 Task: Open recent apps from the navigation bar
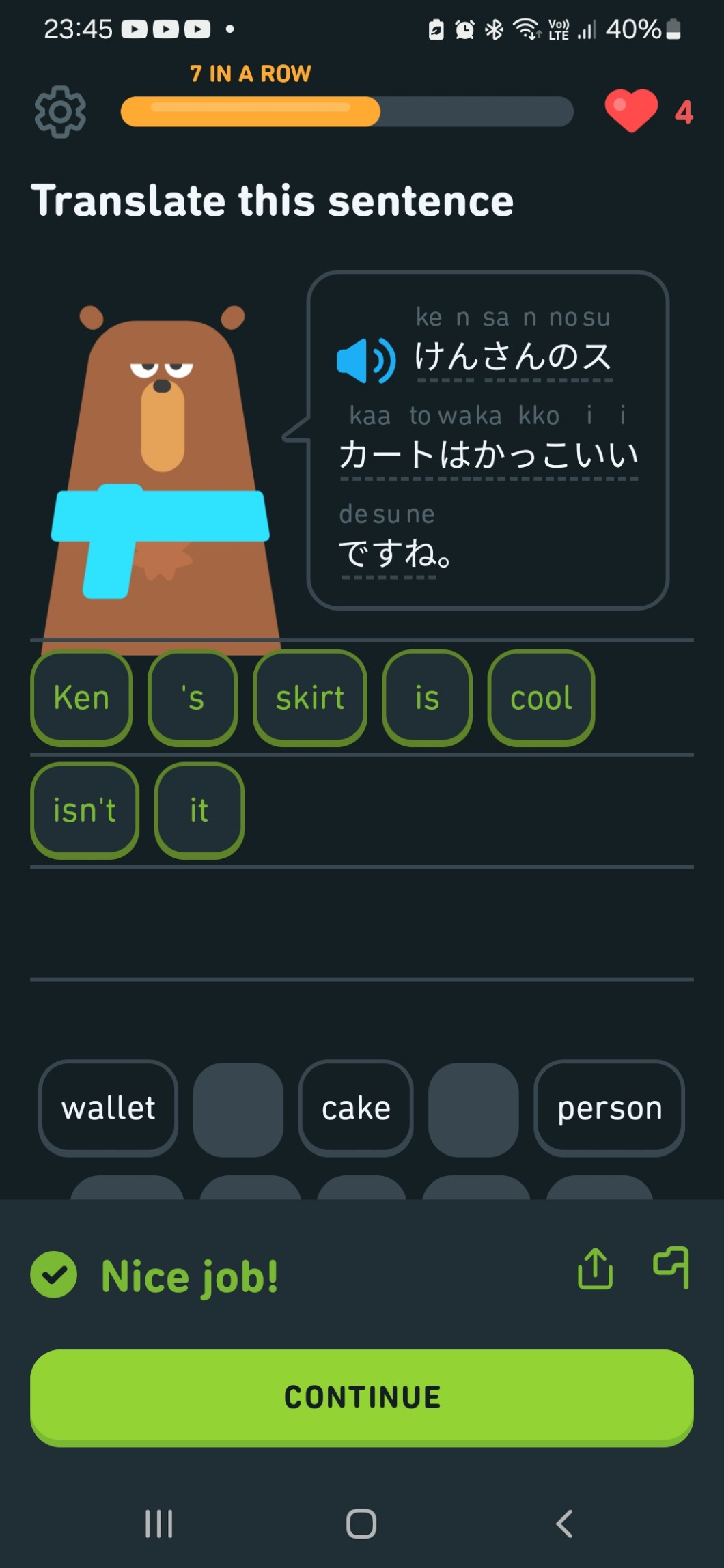[158, 1524]
